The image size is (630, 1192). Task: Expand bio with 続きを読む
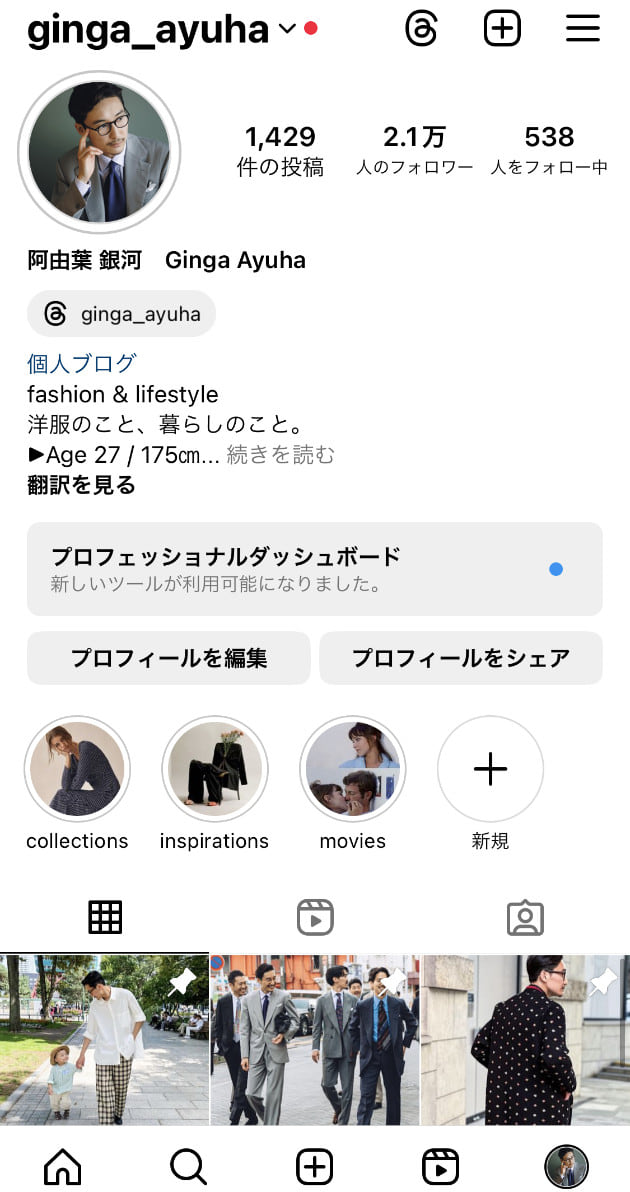click(x=281, y=455)
